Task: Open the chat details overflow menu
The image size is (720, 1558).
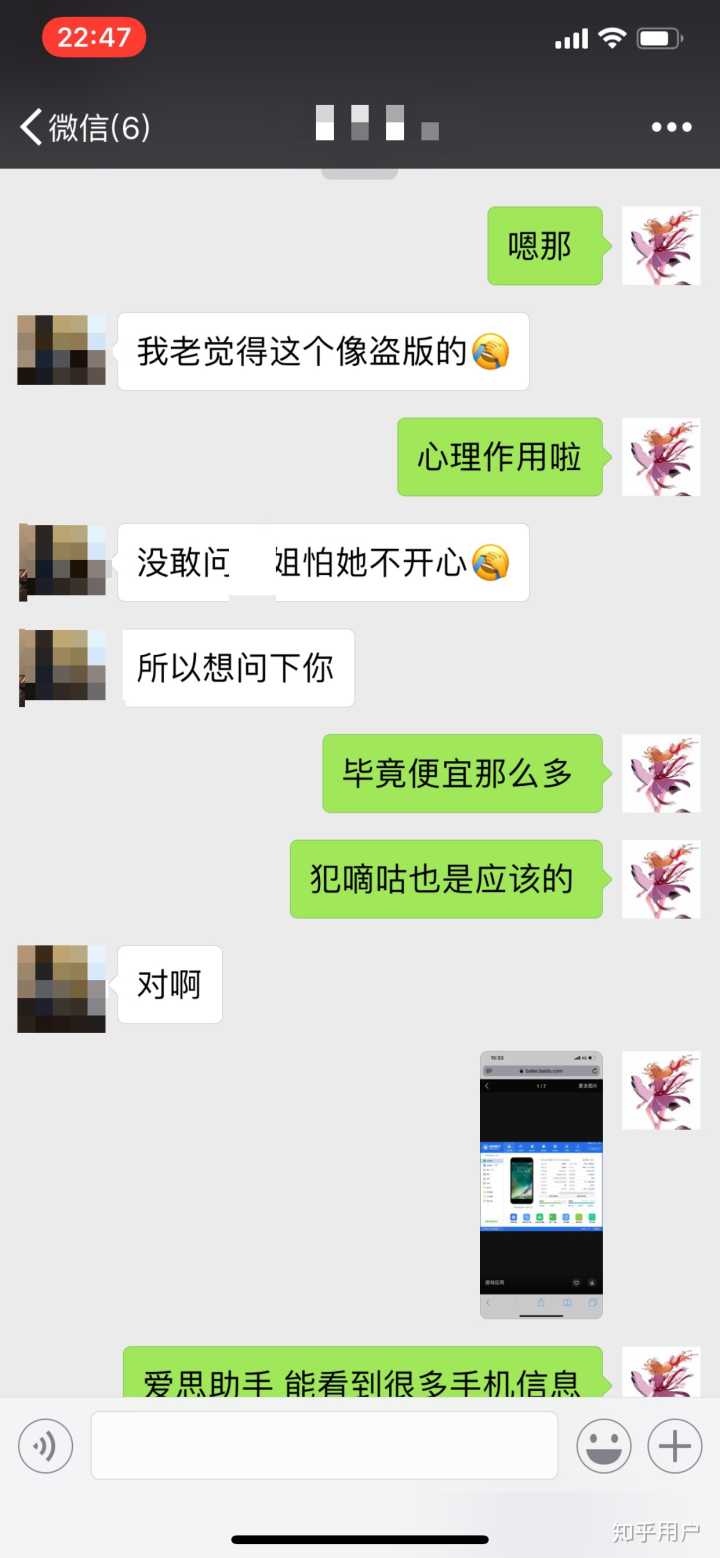Action: 671,127
